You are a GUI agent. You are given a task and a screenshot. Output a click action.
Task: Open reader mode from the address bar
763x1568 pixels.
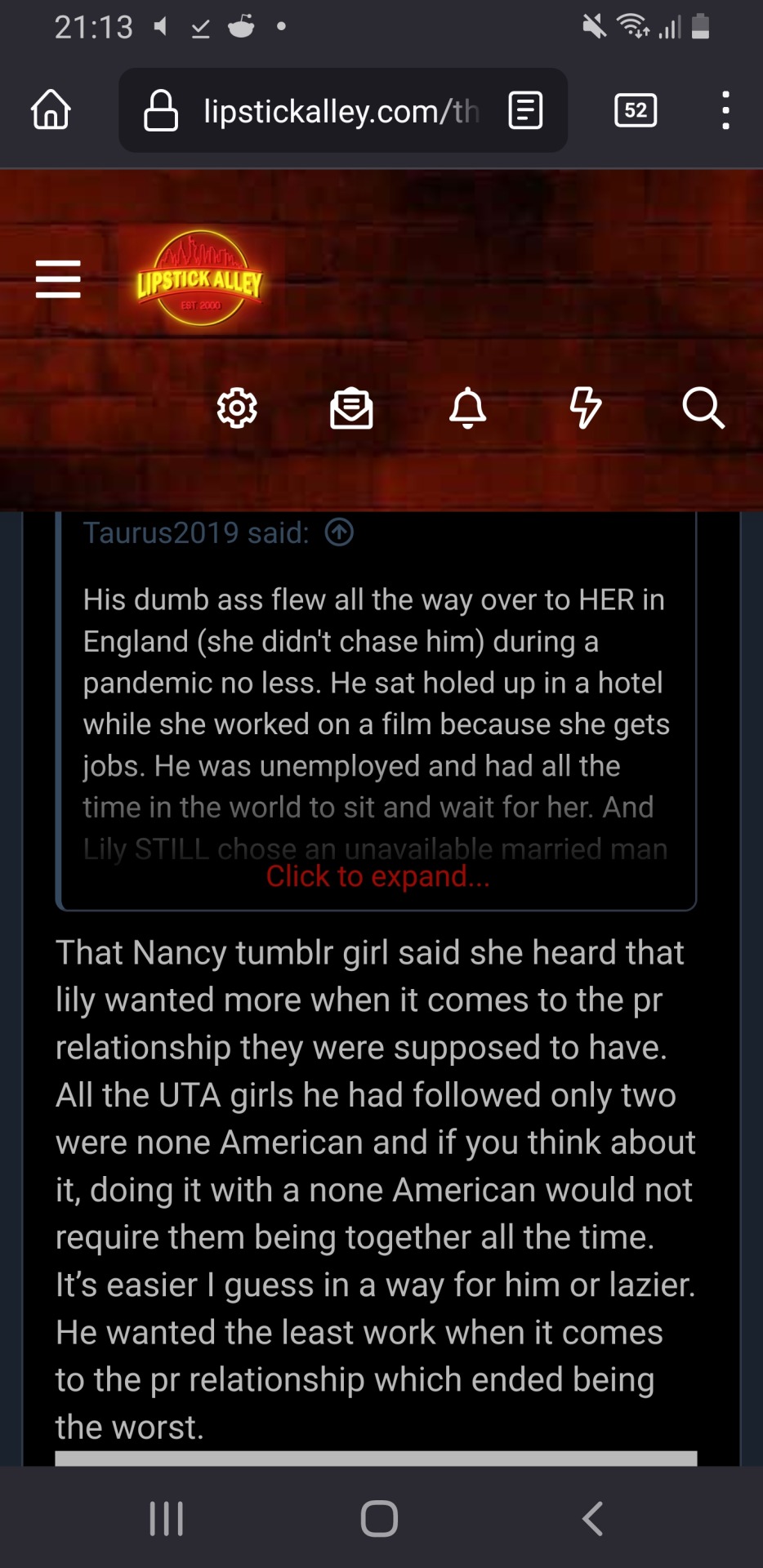click(x=525, y=110)
